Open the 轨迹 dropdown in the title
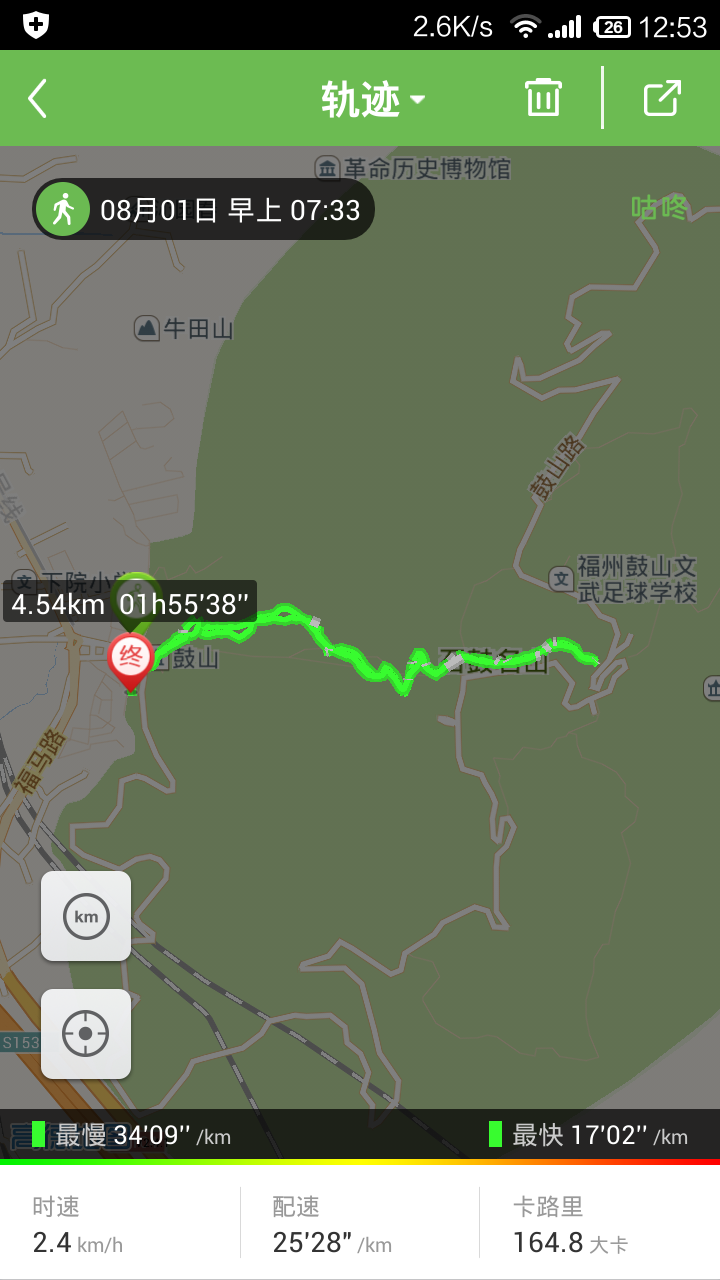 [373, 99]
